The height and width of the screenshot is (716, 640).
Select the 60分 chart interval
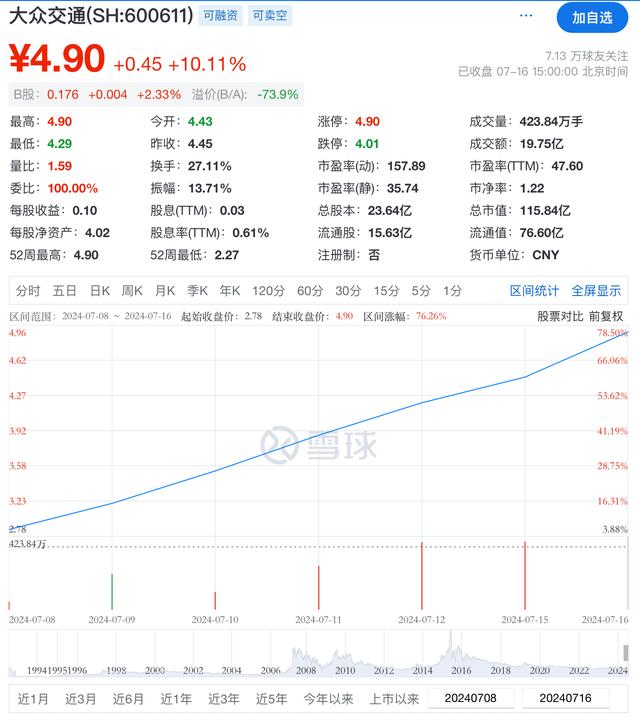[x=310, y=291]
